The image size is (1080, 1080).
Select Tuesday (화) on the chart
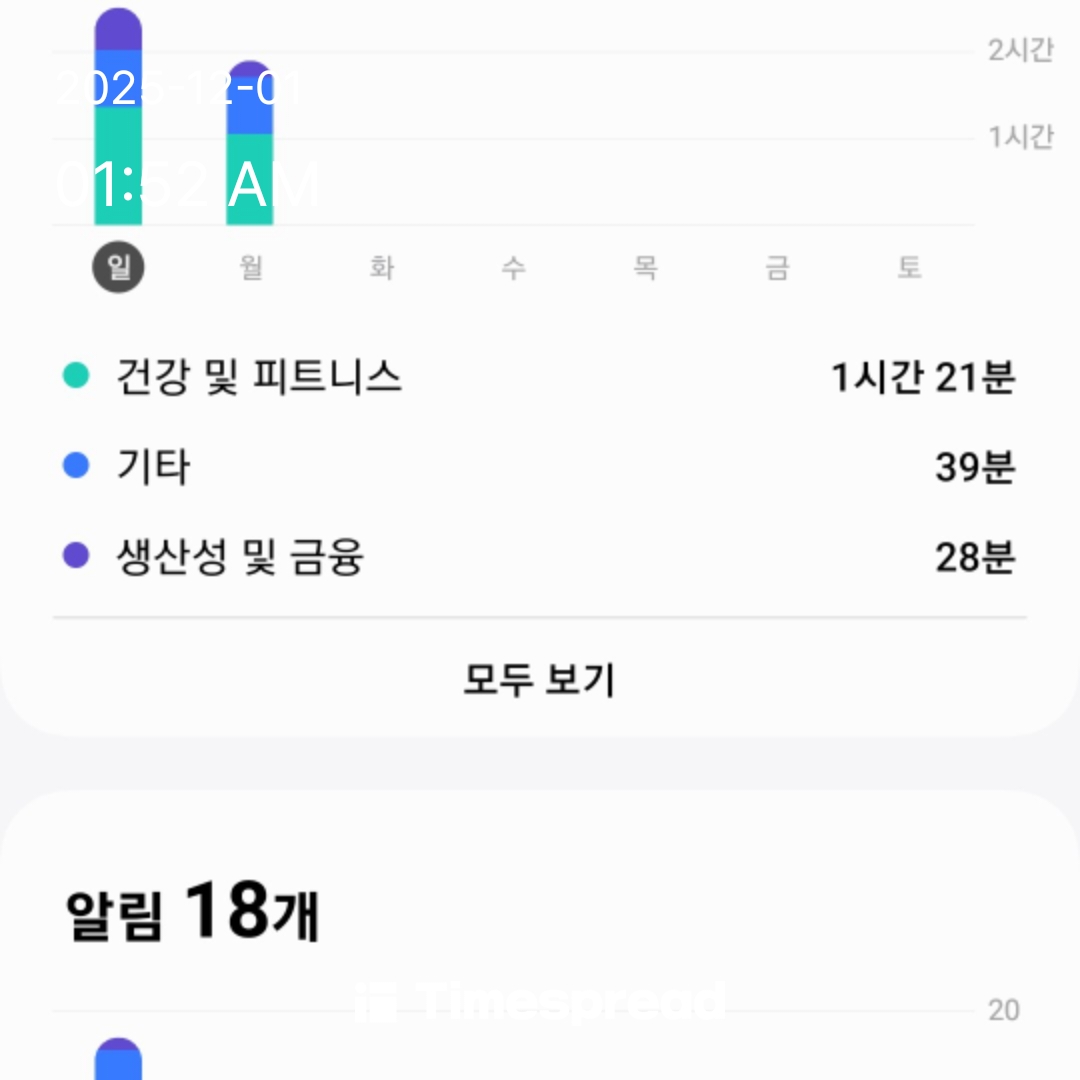click(x=382, y=268)
